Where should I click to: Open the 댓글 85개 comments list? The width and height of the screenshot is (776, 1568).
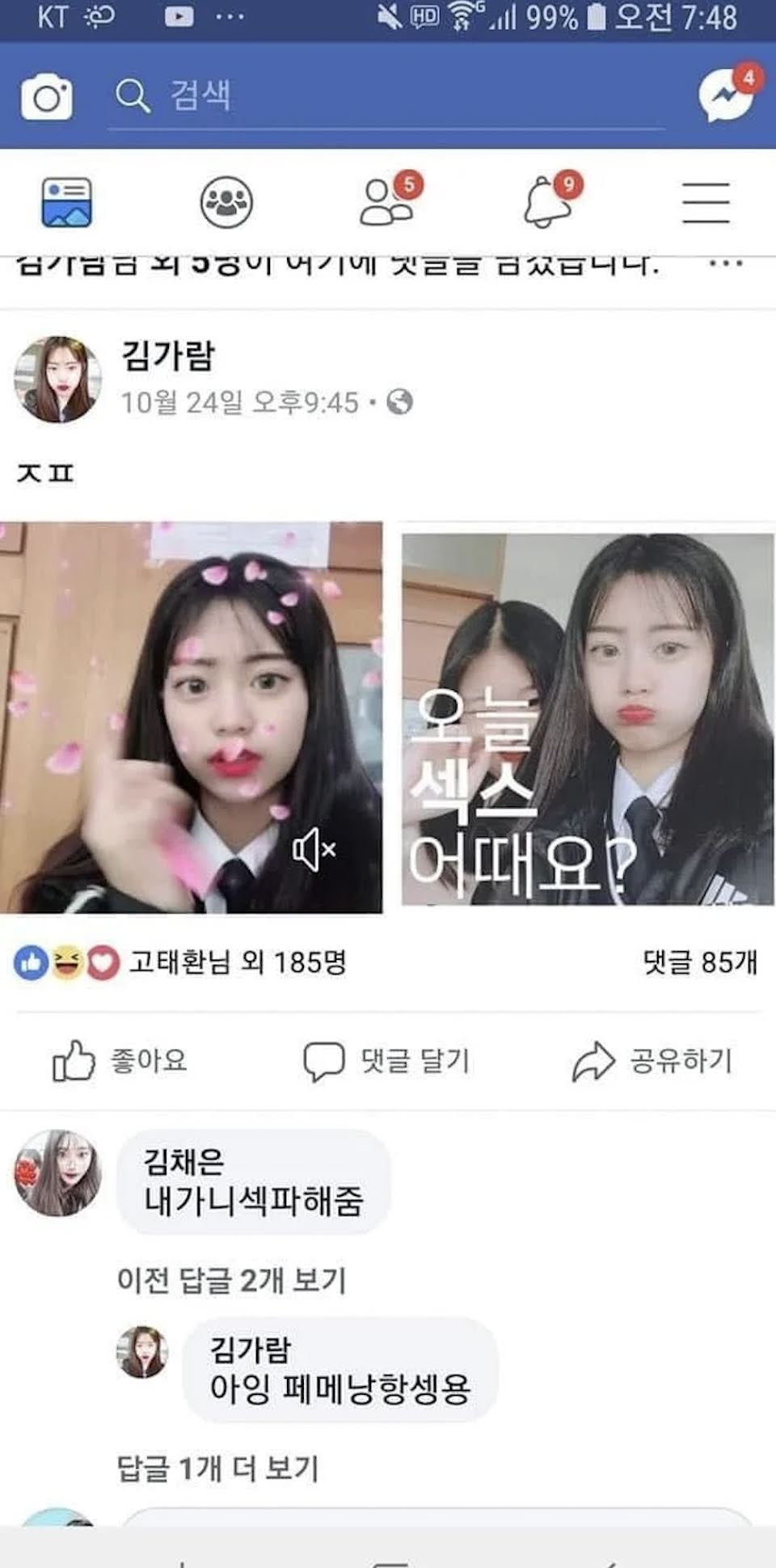(700, 962)
